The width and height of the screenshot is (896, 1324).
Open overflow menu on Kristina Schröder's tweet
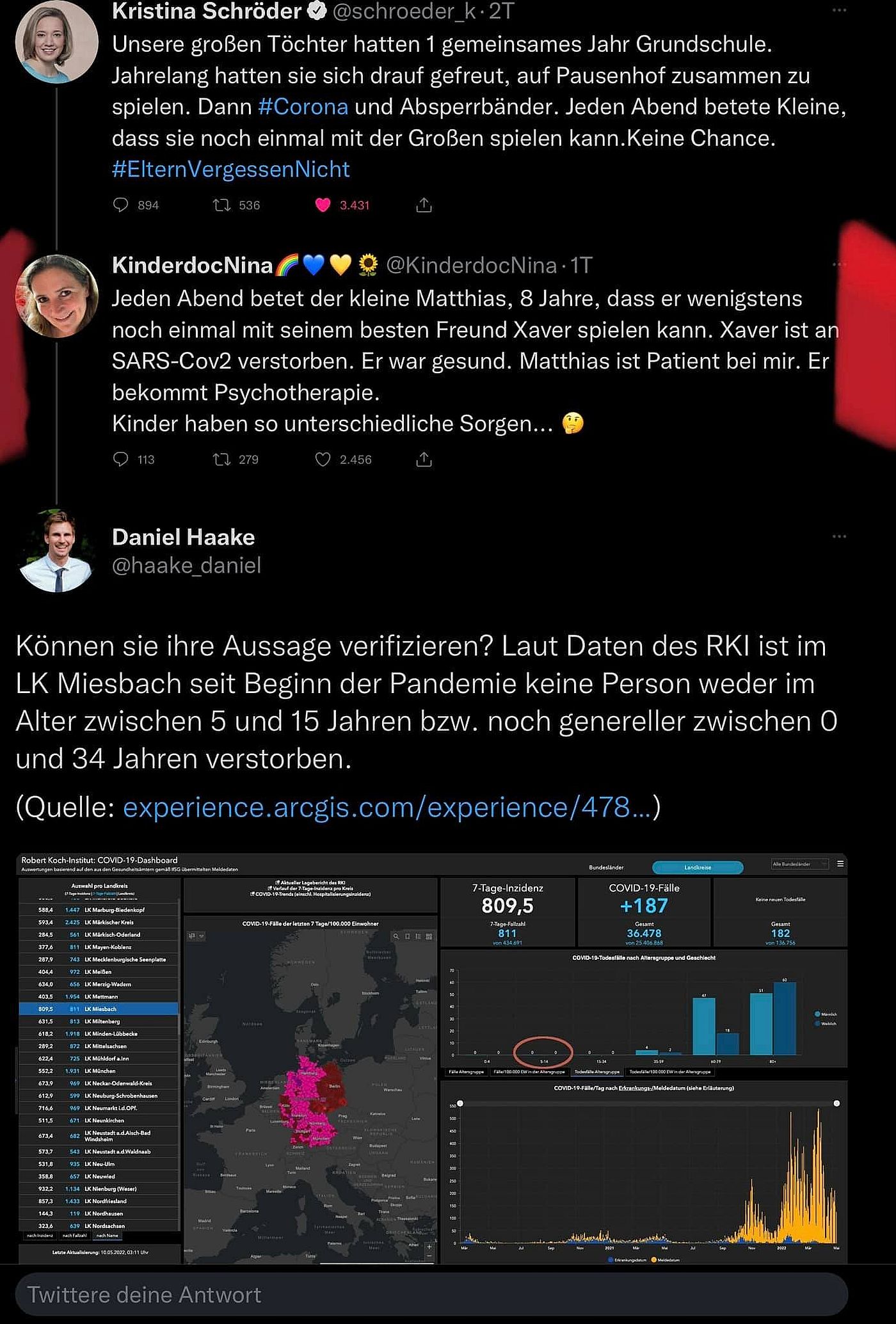[839, 10]
